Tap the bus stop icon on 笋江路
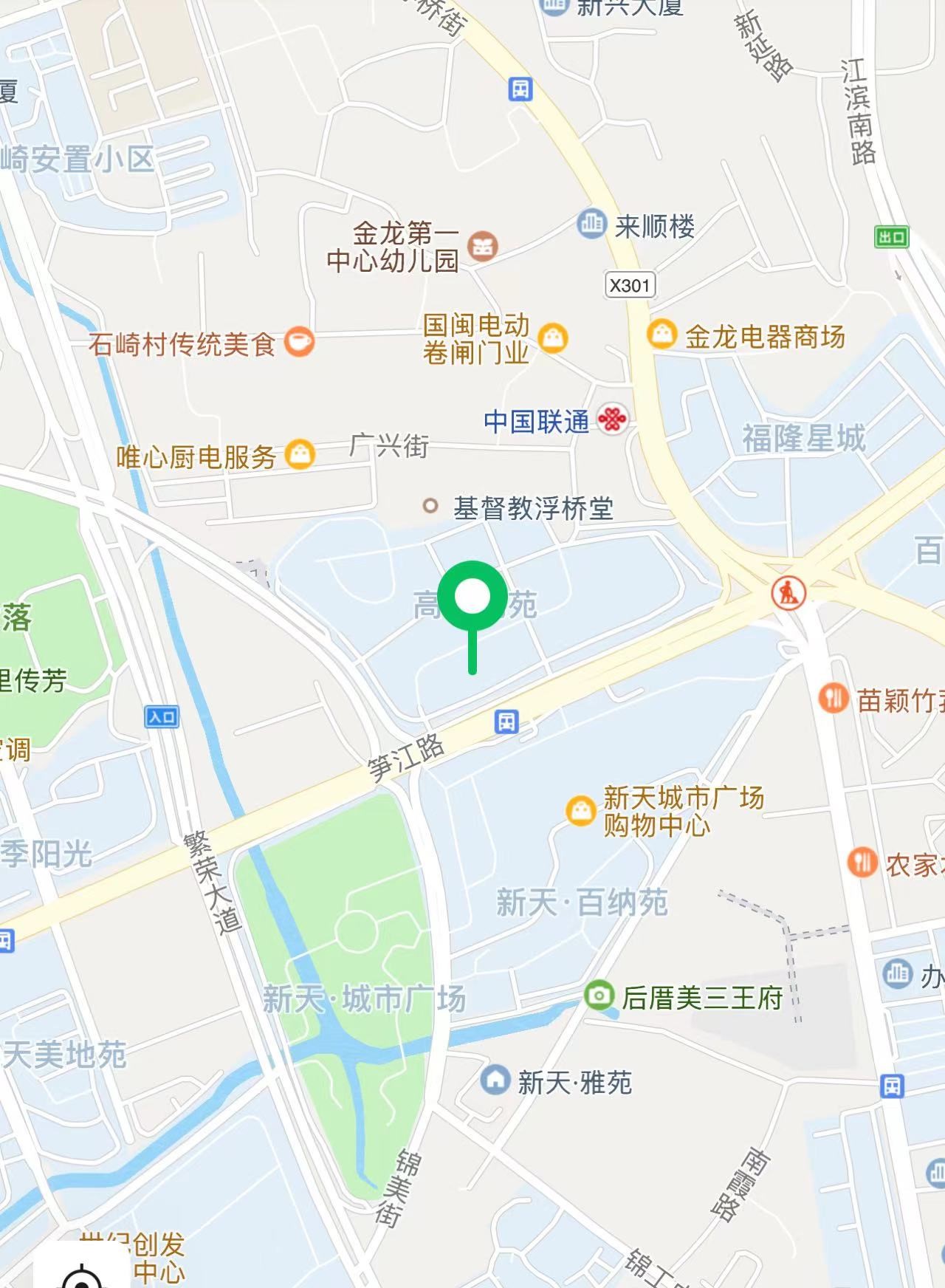Screen dimensions: 945x1288 pos(506,721)
